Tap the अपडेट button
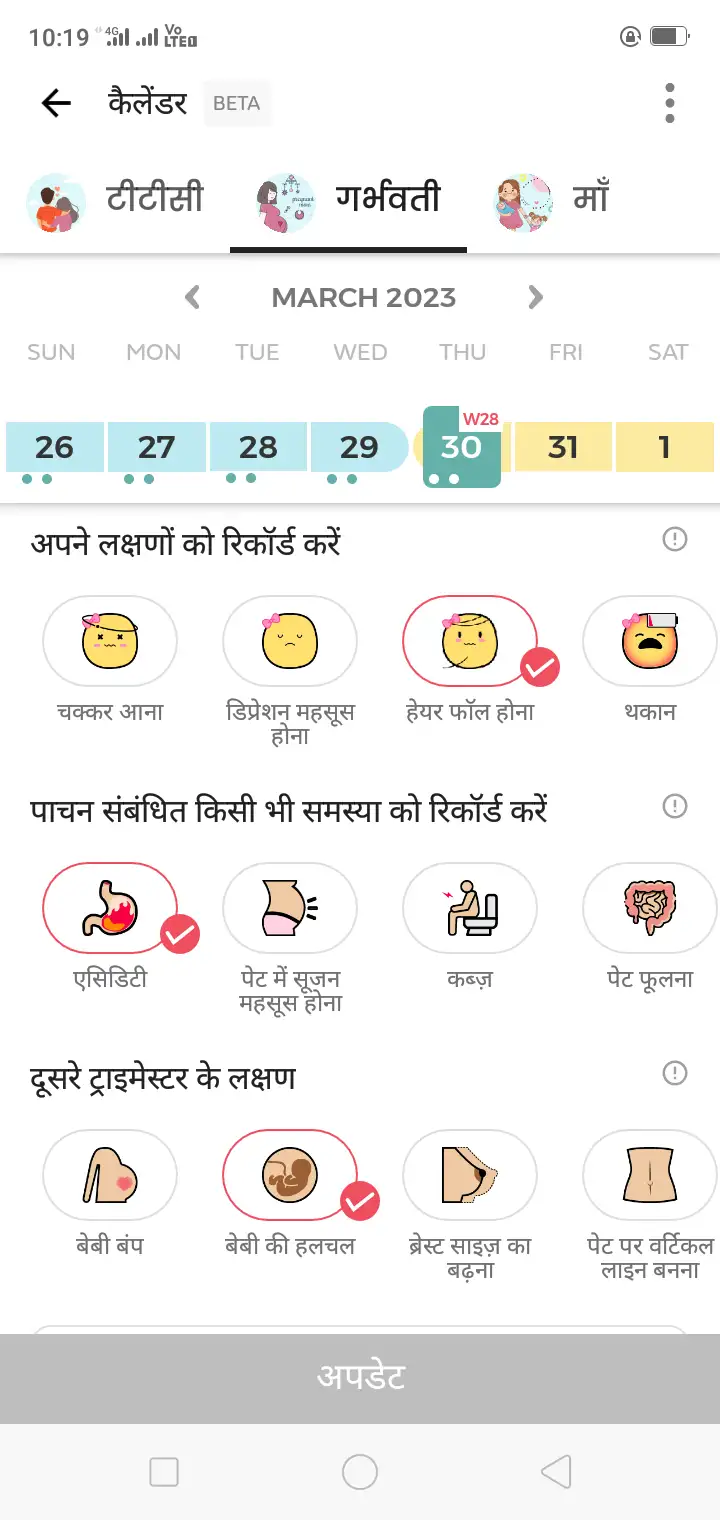This screenshot has width=720, height=1520. pos(360,1377)
